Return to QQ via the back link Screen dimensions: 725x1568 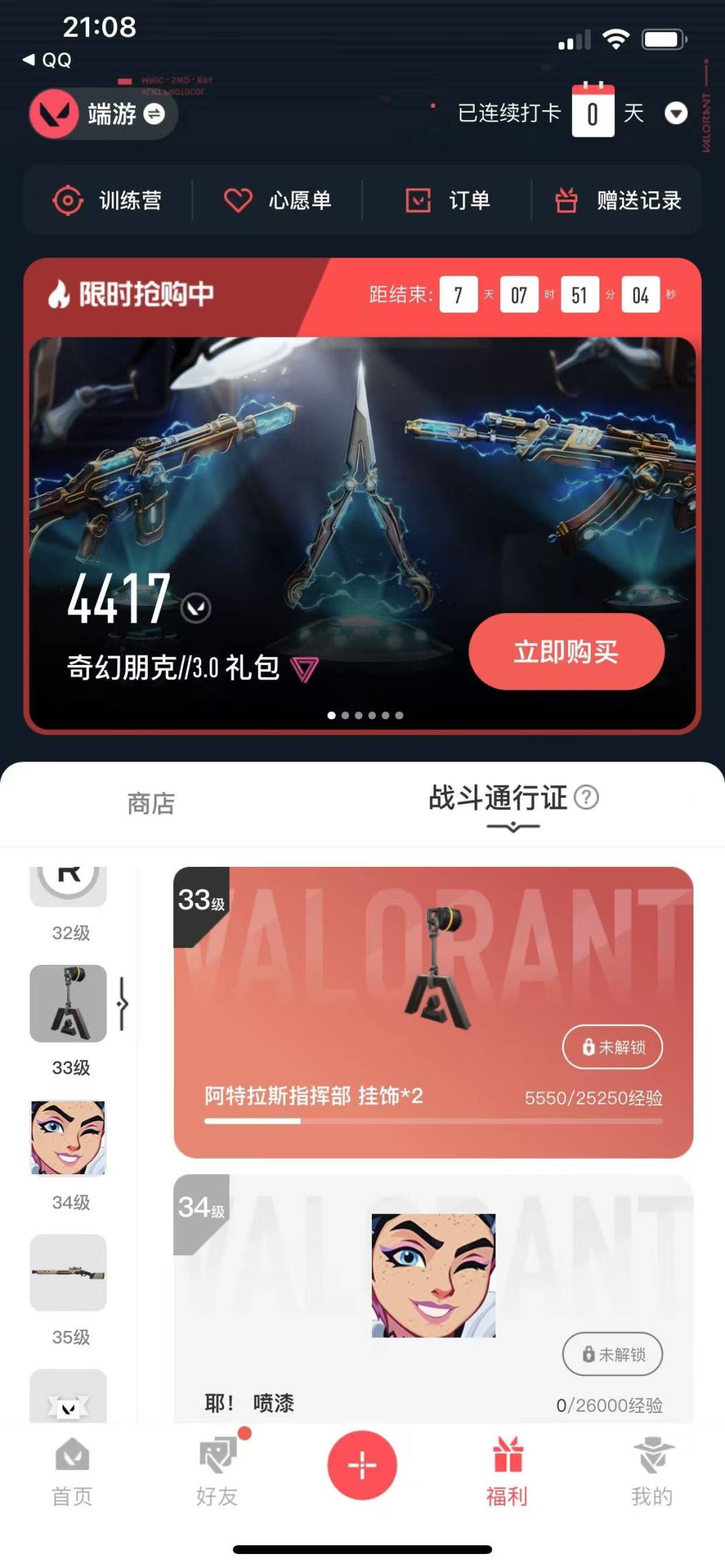point(47,60)
